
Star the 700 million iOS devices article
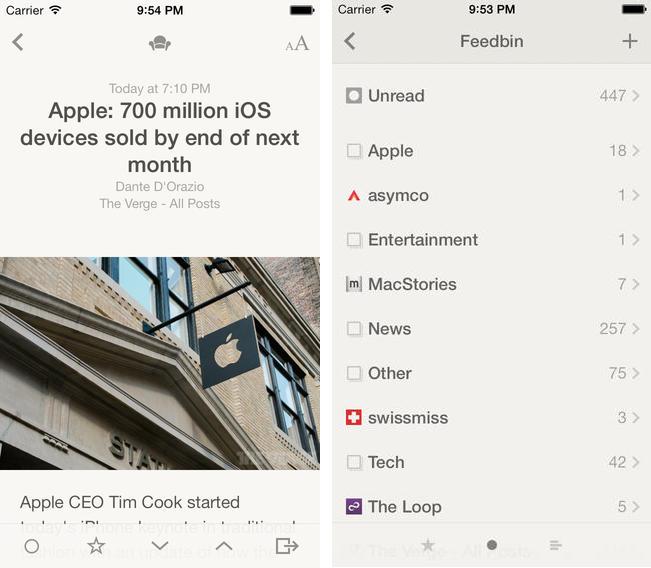(x=96, y=546)
